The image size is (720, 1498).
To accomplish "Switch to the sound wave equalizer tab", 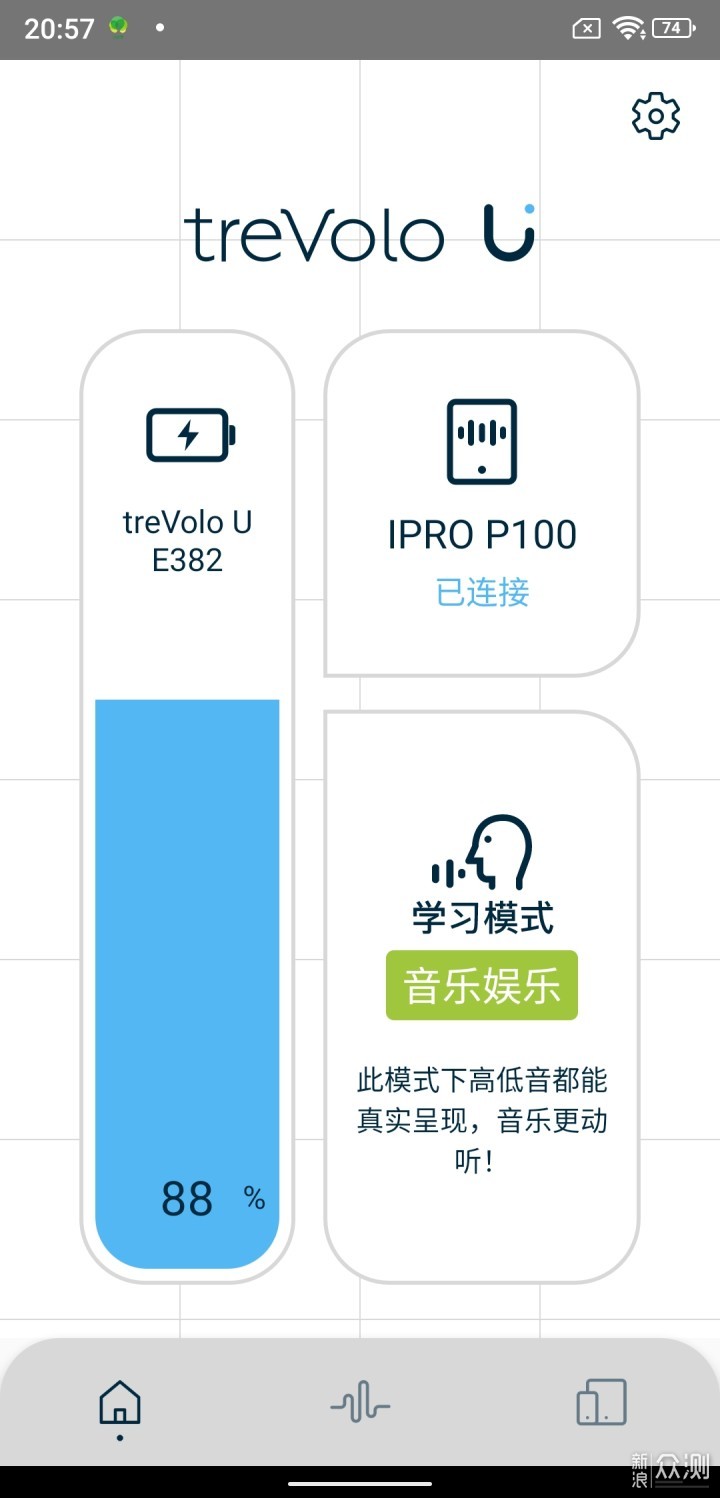I will coord(361,1402).
